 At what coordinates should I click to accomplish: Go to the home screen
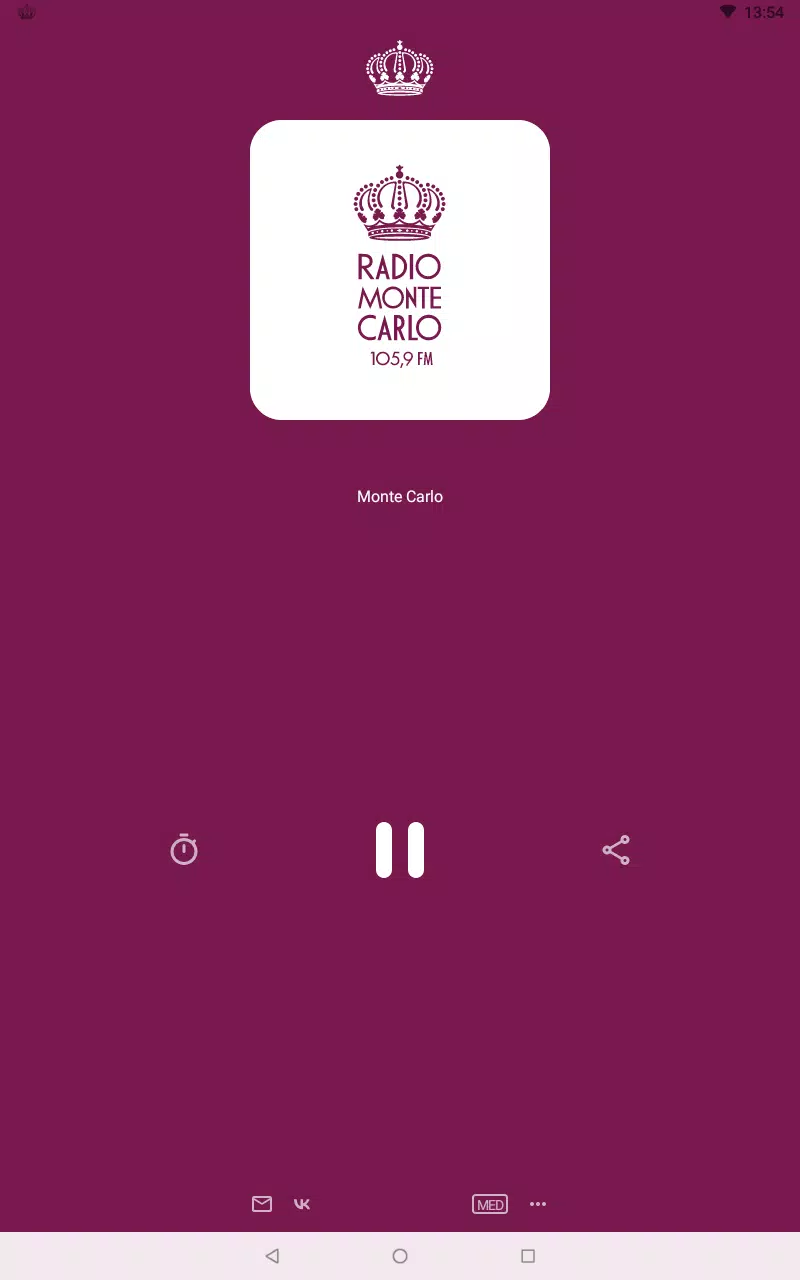pyautogui.click(x=400, y=1256)
